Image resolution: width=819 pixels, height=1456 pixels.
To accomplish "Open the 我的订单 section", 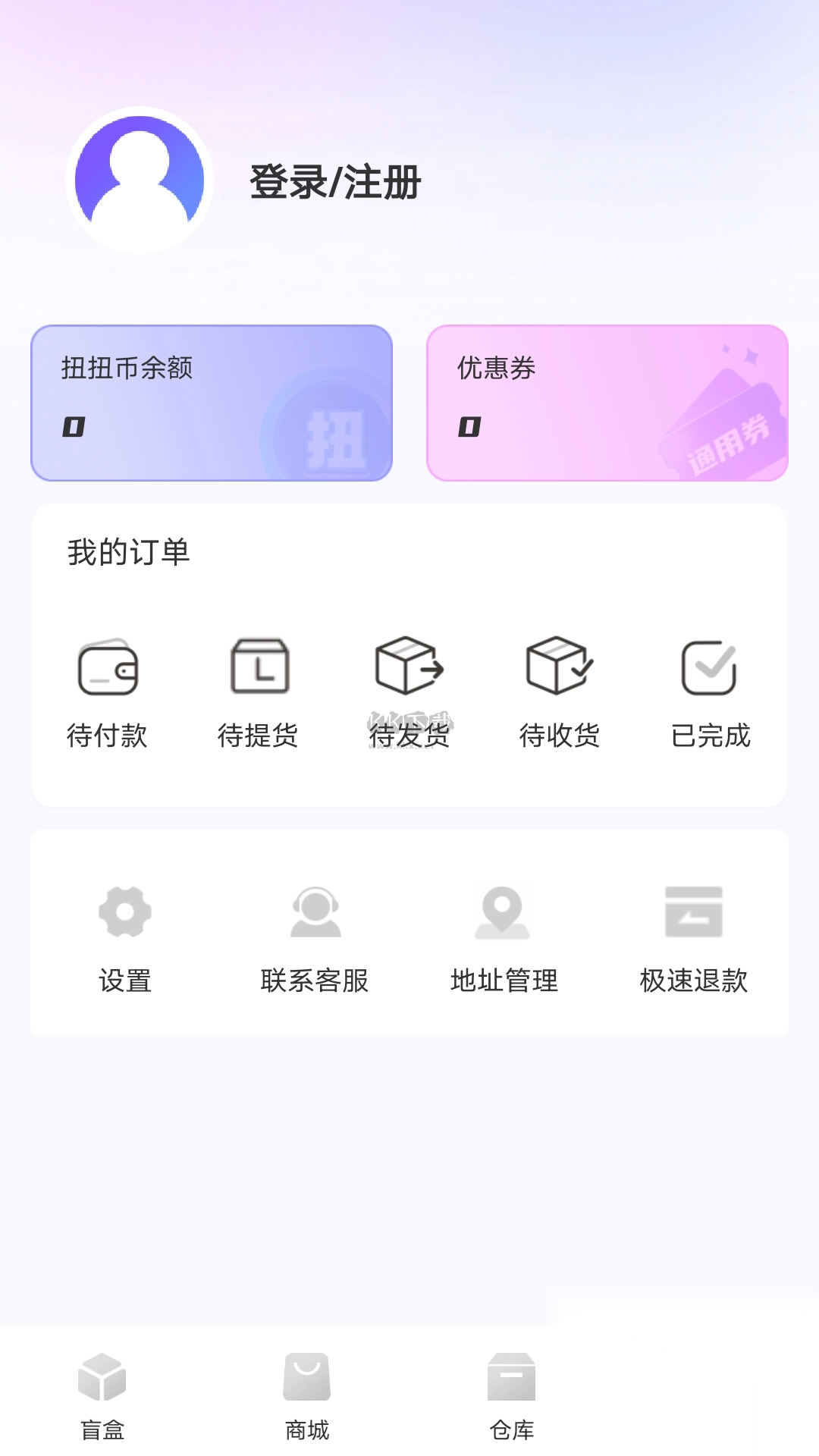I will (x=129, y=554).
